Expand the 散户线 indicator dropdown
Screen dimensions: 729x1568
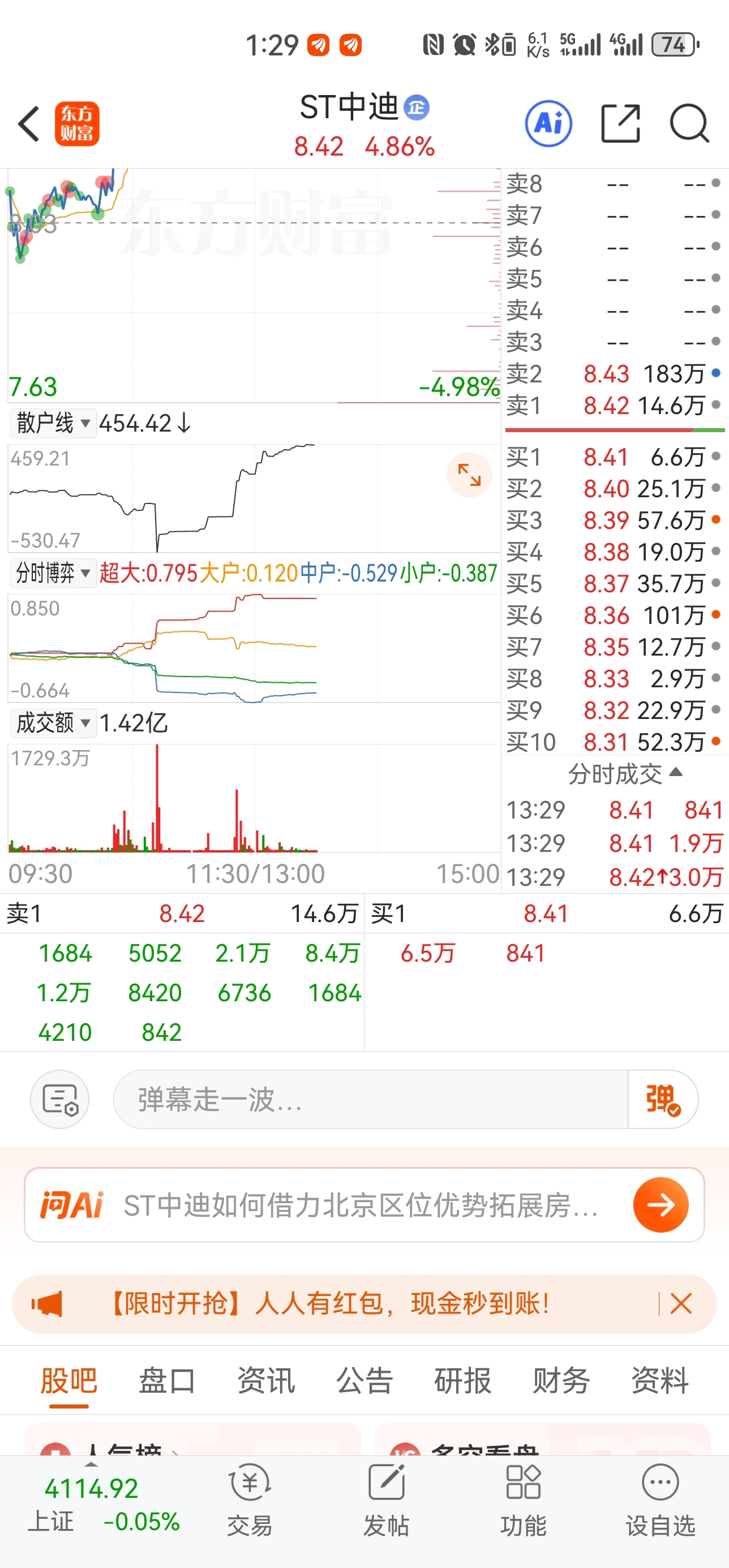tap(53, 423)
